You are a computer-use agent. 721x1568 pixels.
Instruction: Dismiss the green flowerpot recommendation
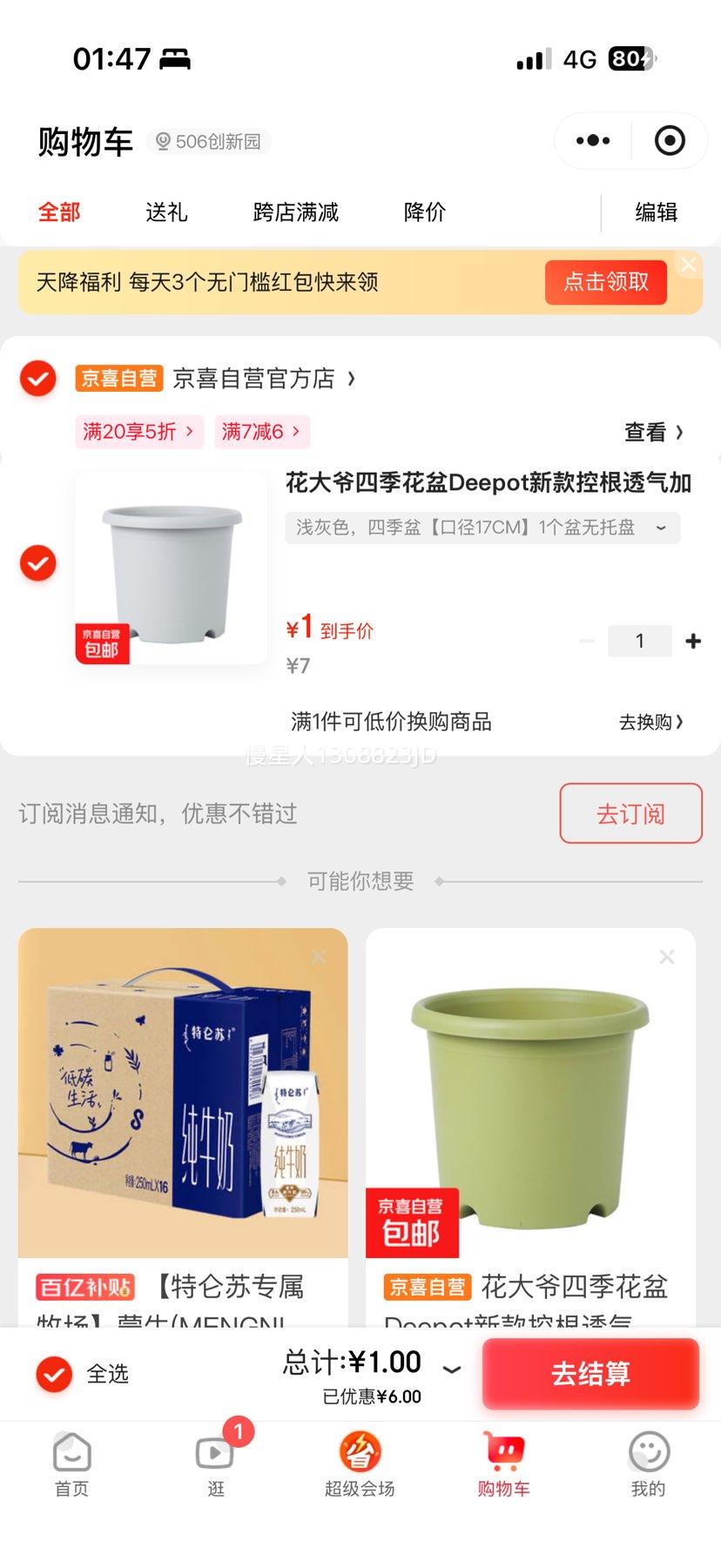click(667, 957)
